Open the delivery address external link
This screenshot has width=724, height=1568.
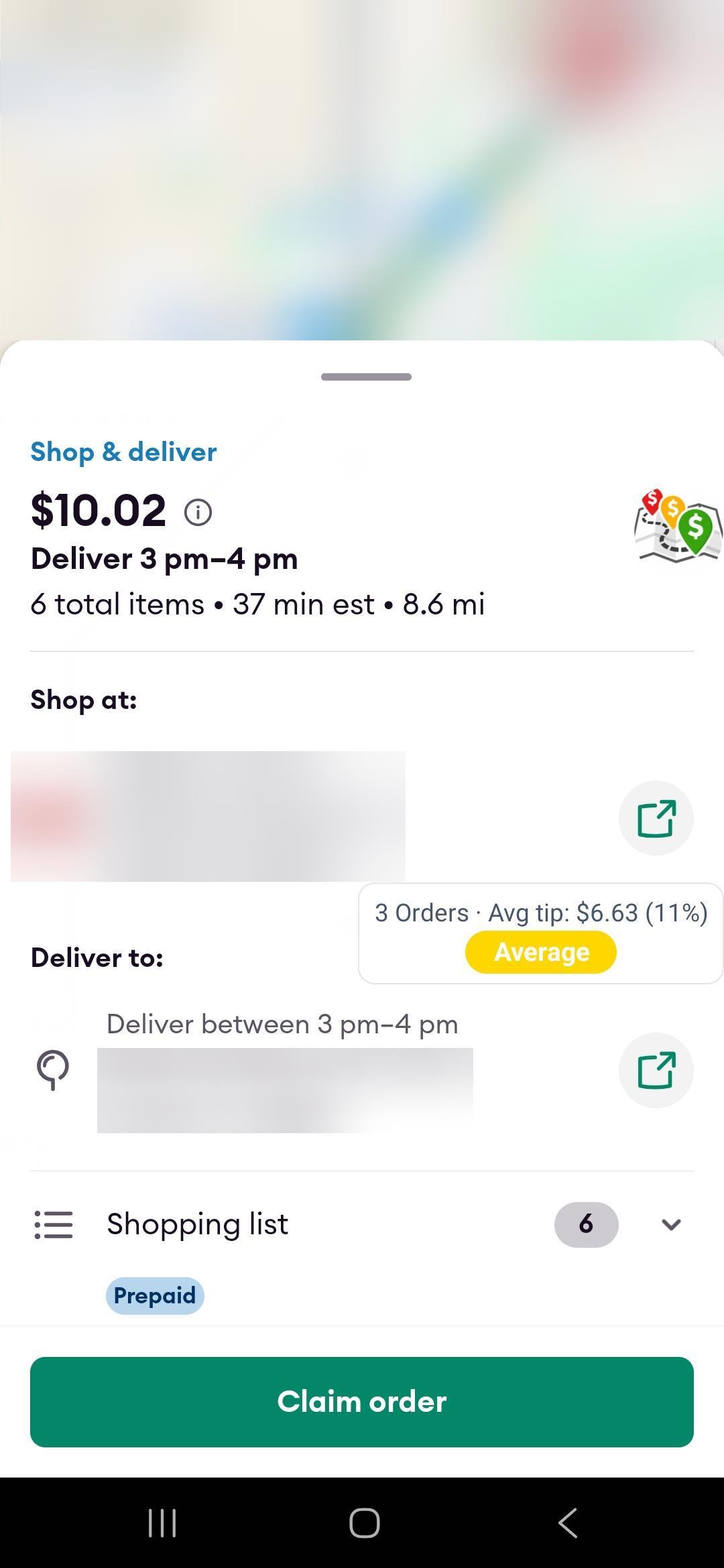[x=656, y=1070]
